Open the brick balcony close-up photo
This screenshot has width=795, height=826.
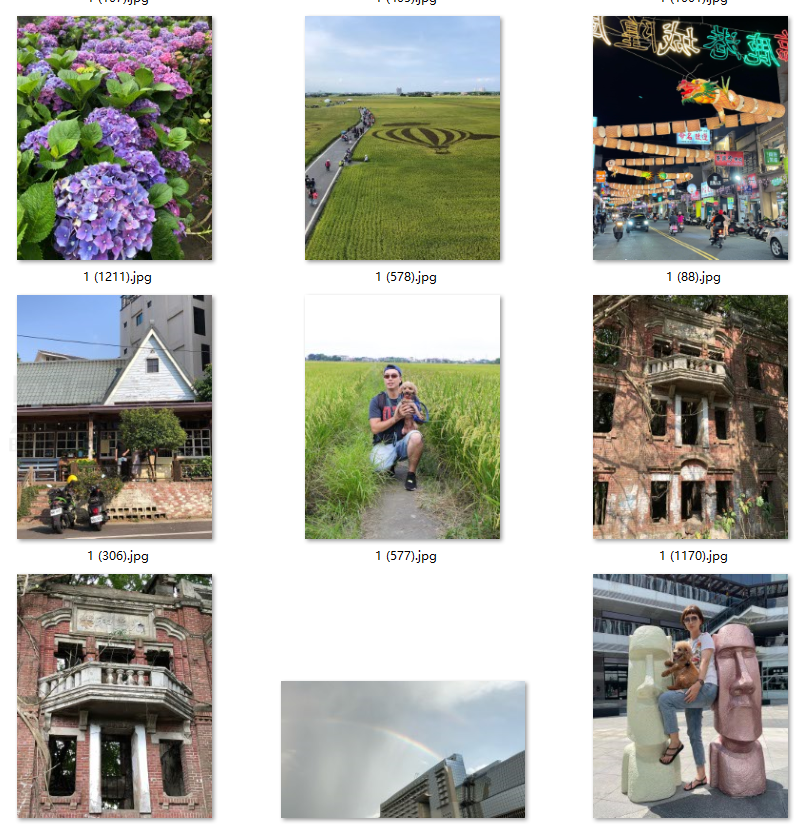pyautogui.click(x=114, y=696)
